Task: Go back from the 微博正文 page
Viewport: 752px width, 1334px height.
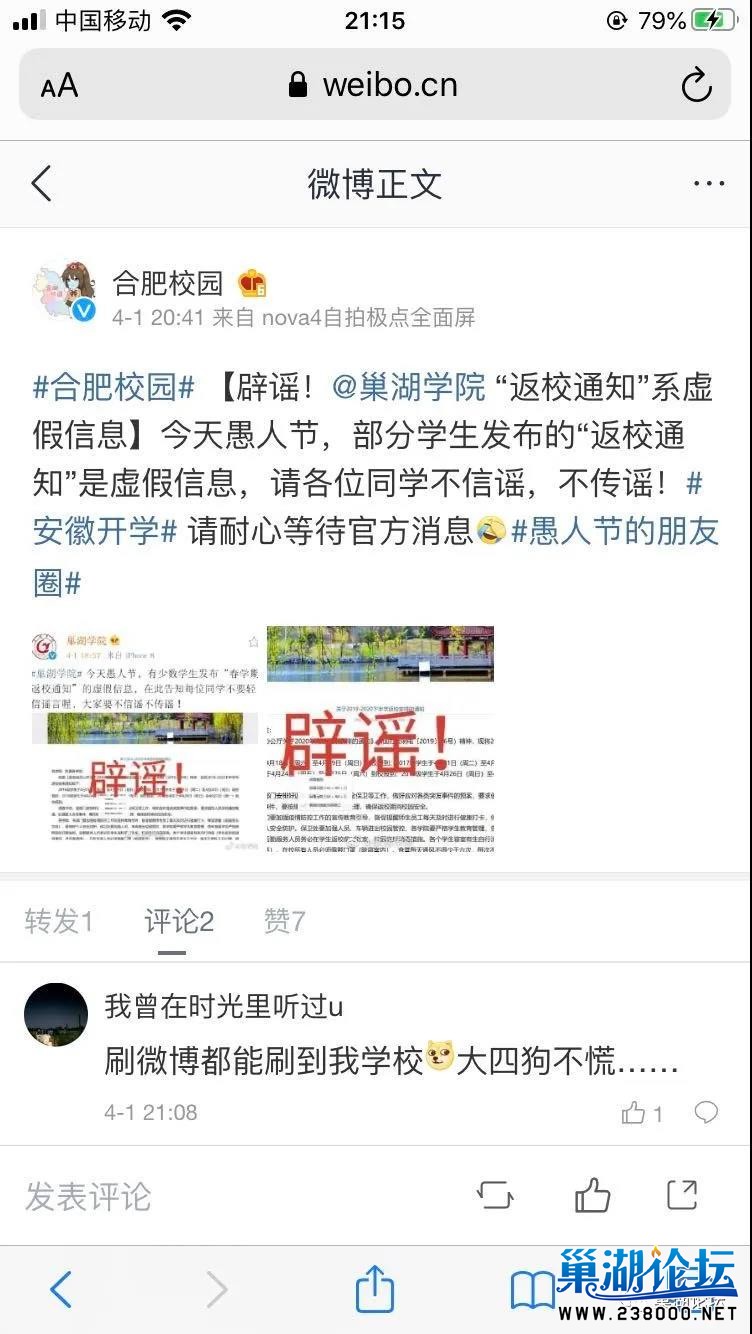Action: point(41,184)
